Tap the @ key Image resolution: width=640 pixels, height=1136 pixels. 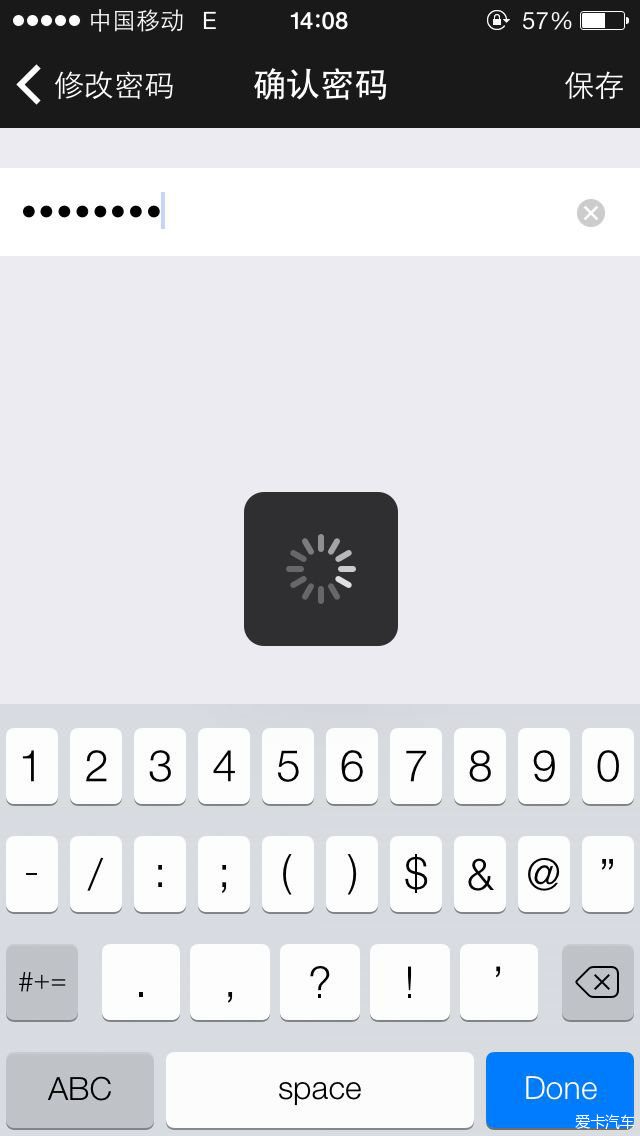[x=544, y=874]
